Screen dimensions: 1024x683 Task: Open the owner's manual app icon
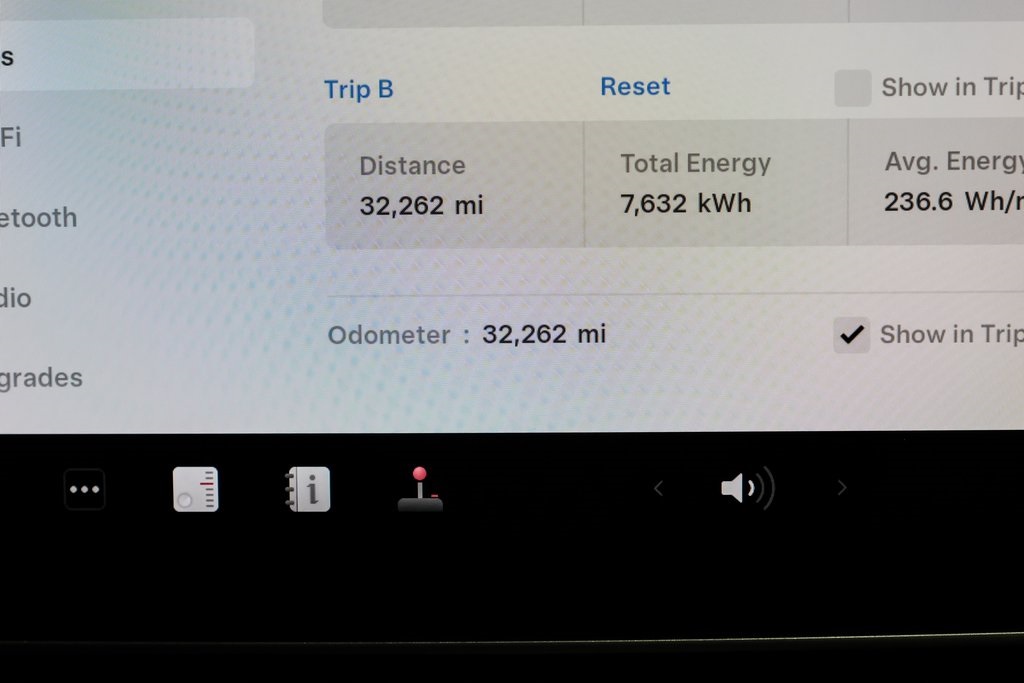tap(307, 490)
